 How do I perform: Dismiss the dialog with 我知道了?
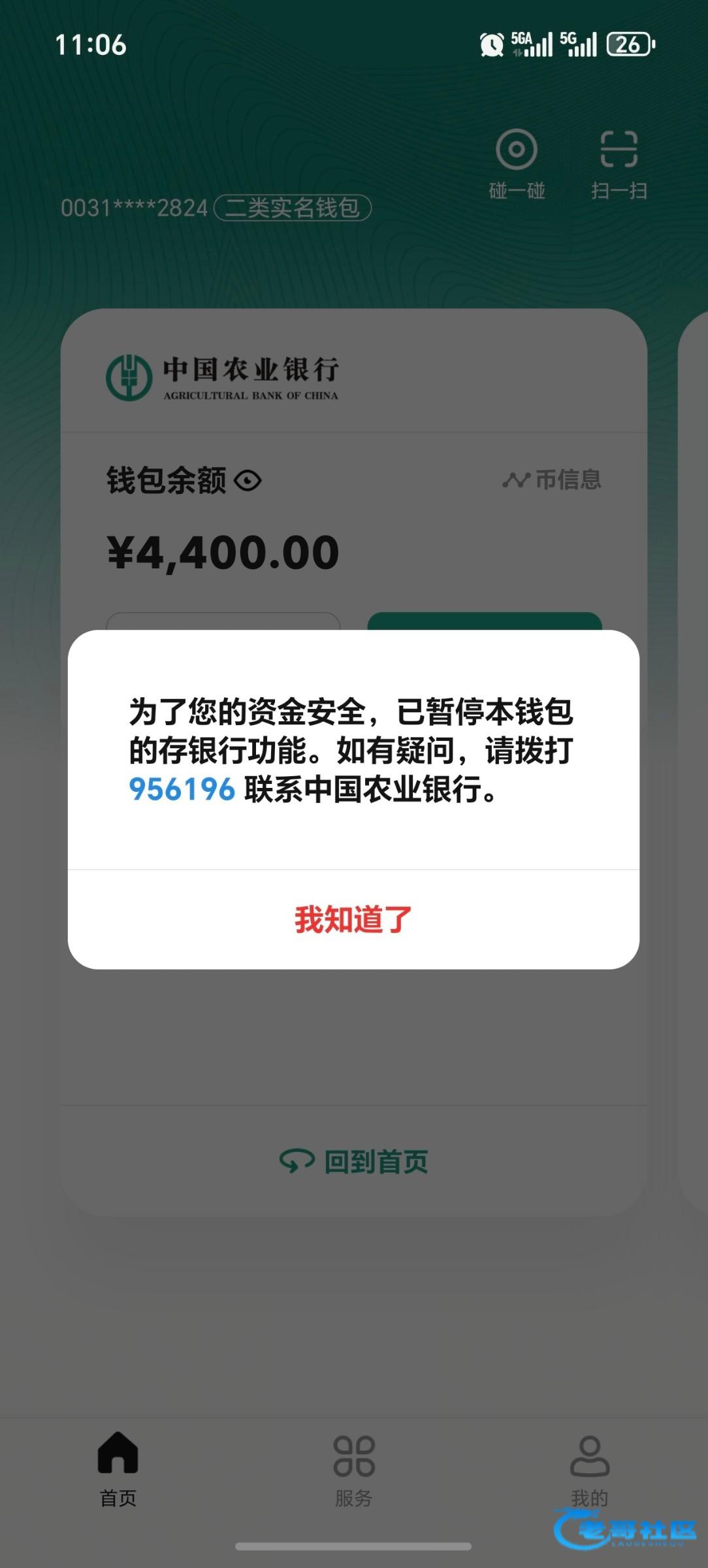[353, 919]
